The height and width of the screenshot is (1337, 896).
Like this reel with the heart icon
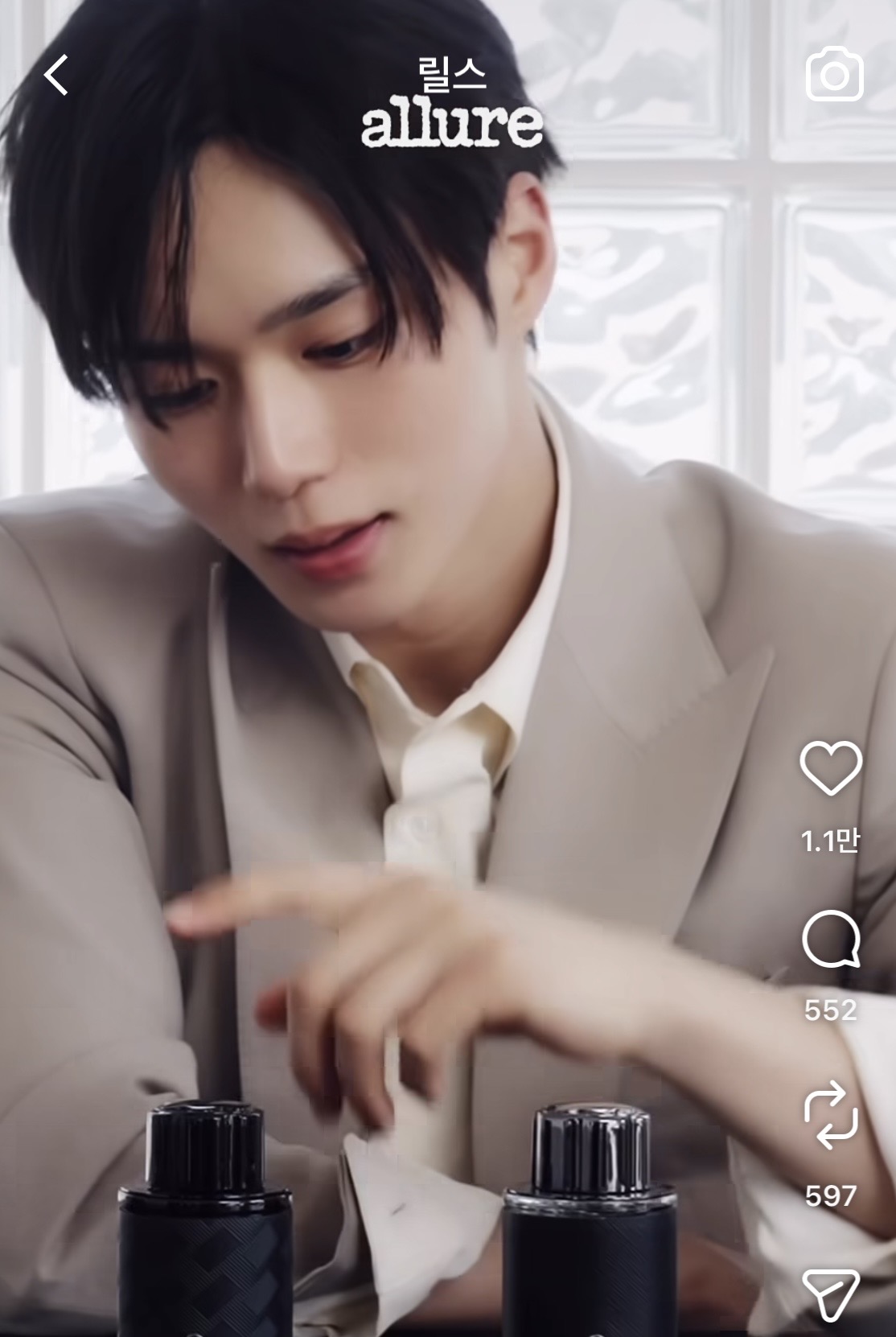[x=831, y=768]
